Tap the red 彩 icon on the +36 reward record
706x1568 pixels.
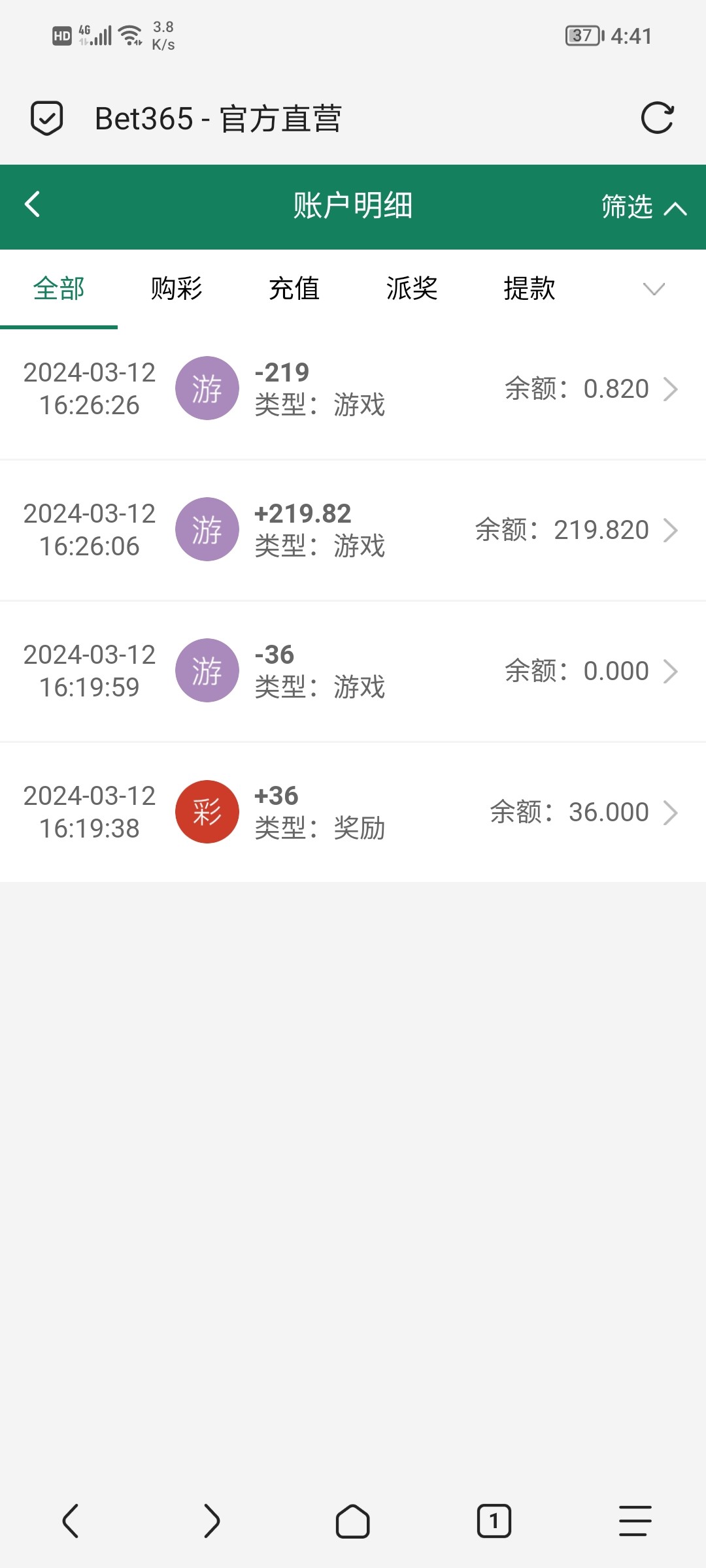coord(207,811)
